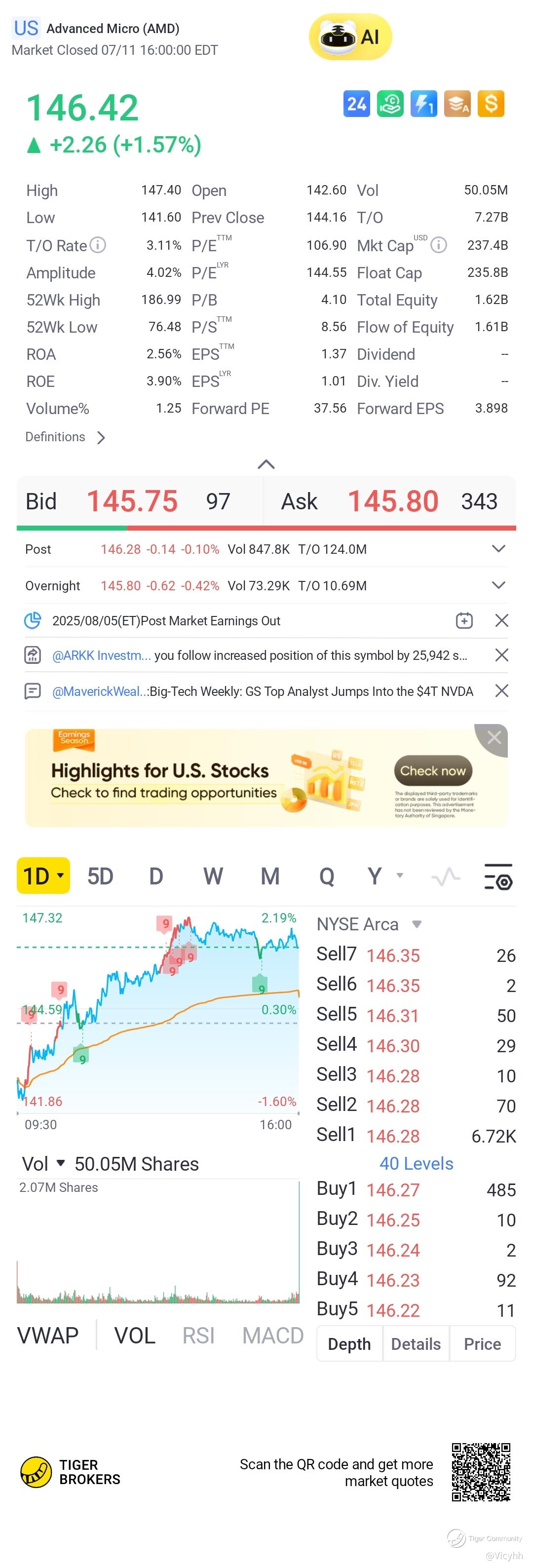Select the M monthly chart tab
The height and width of the screenshot is (1568, 533).
(x=270, y=877)
